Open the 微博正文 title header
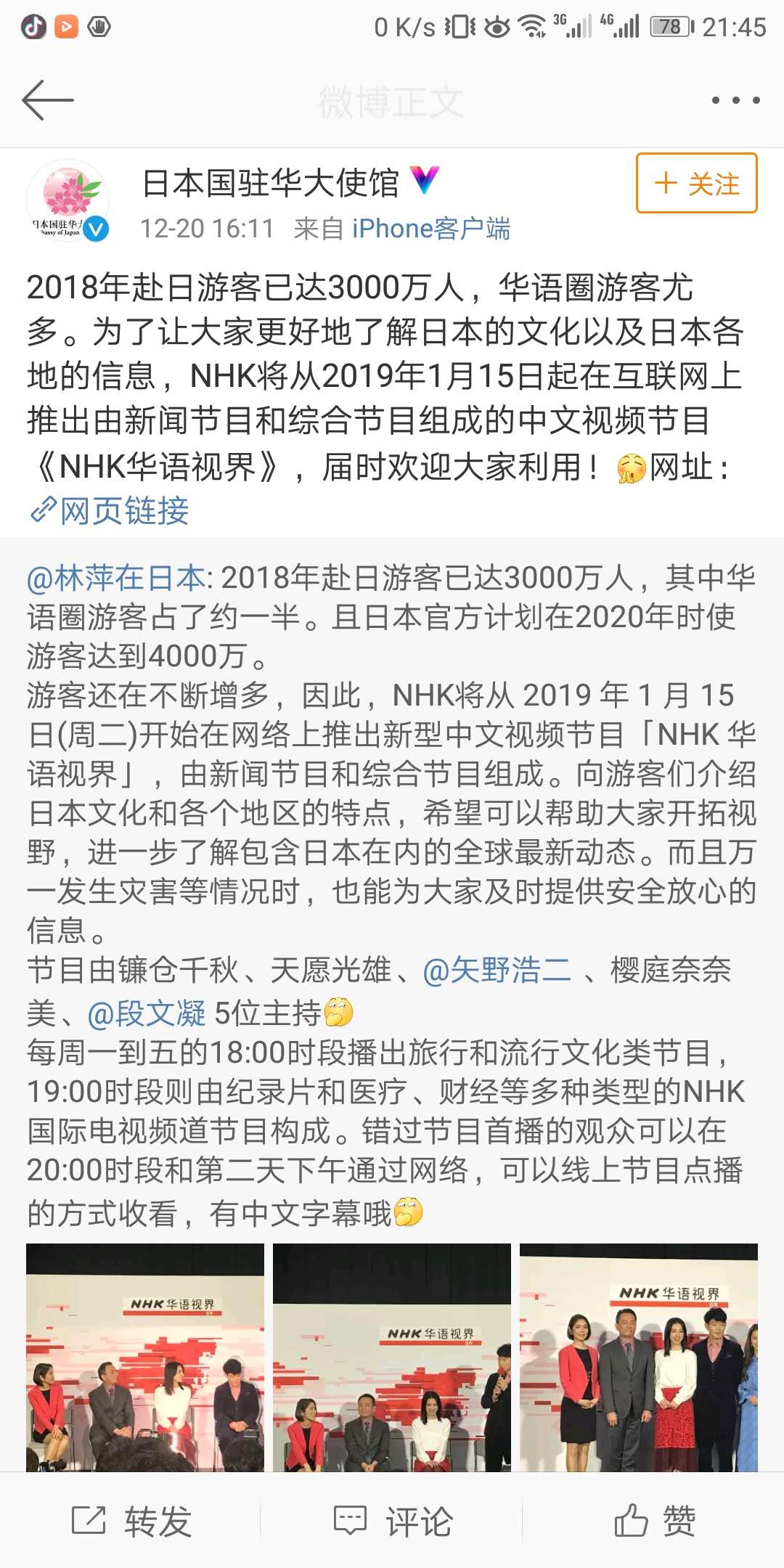The image size is (784, 1568). (x=392, y=102)
